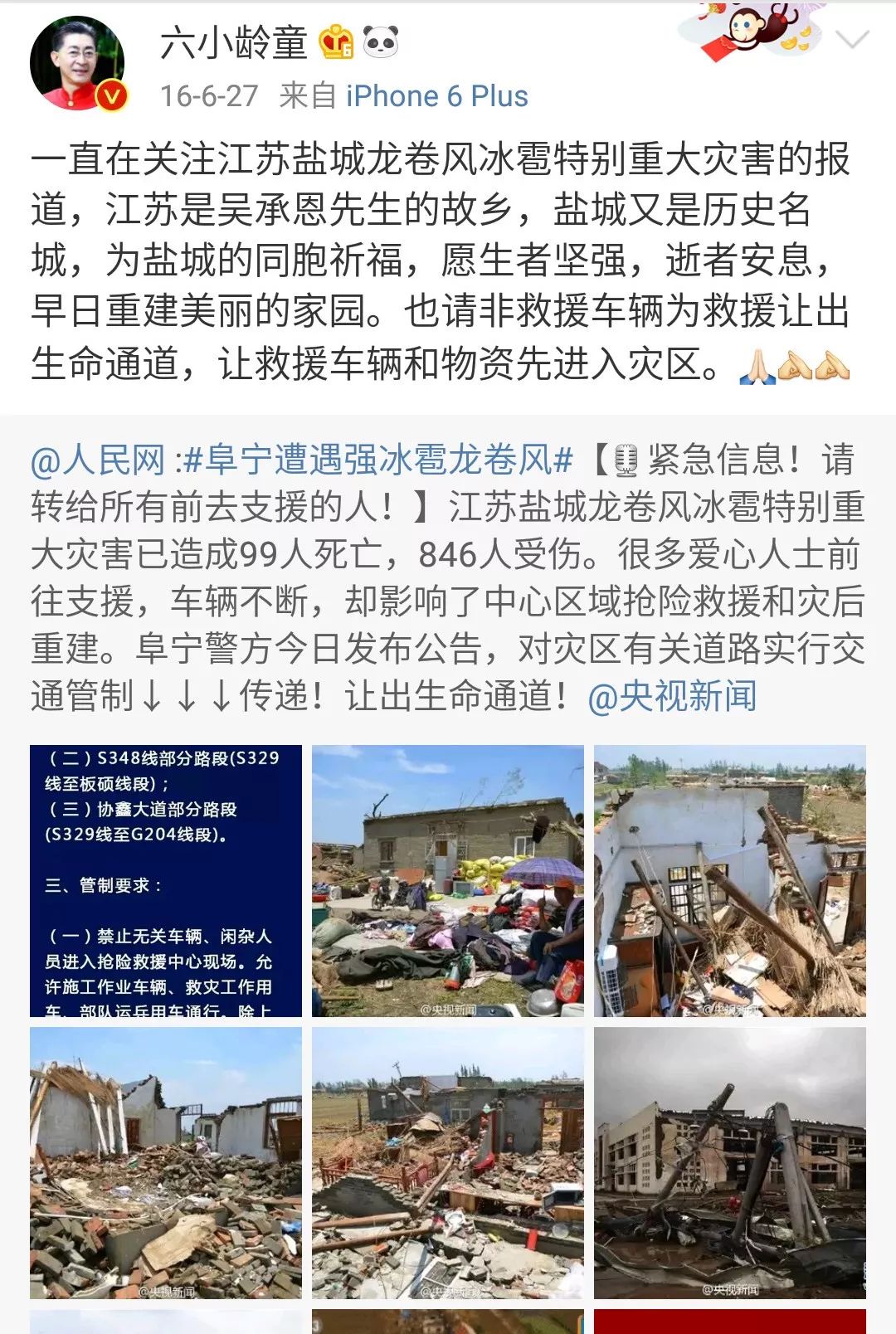Open the blue traffic control notice image
The image size is (896, 1334).
(x=166, y=880)
